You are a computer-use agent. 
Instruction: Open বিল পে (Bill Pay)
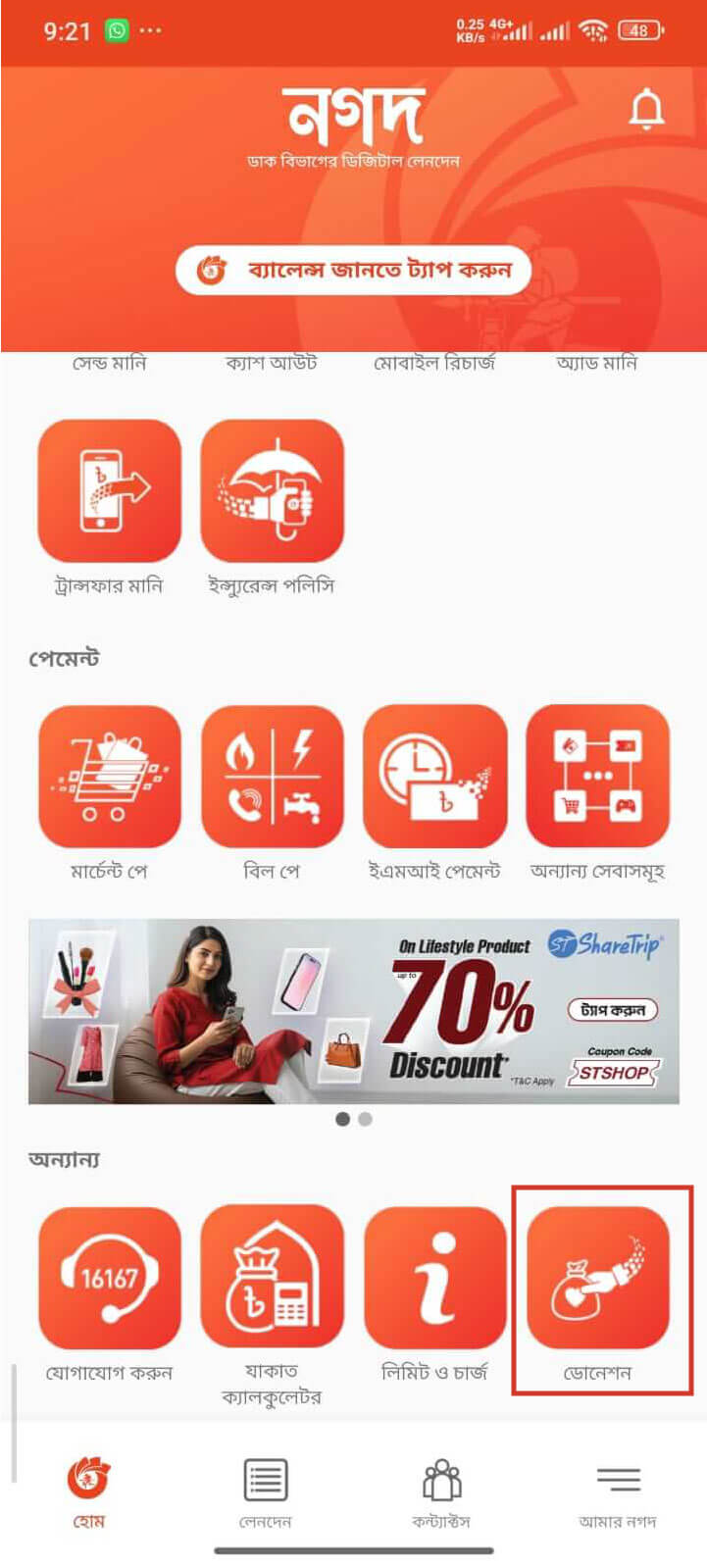272,776
